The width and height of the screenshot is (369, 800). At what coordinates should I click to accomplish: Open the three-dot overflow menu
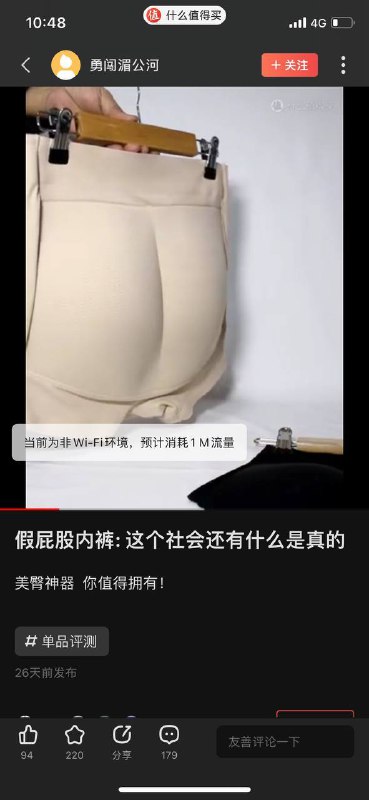343,65
